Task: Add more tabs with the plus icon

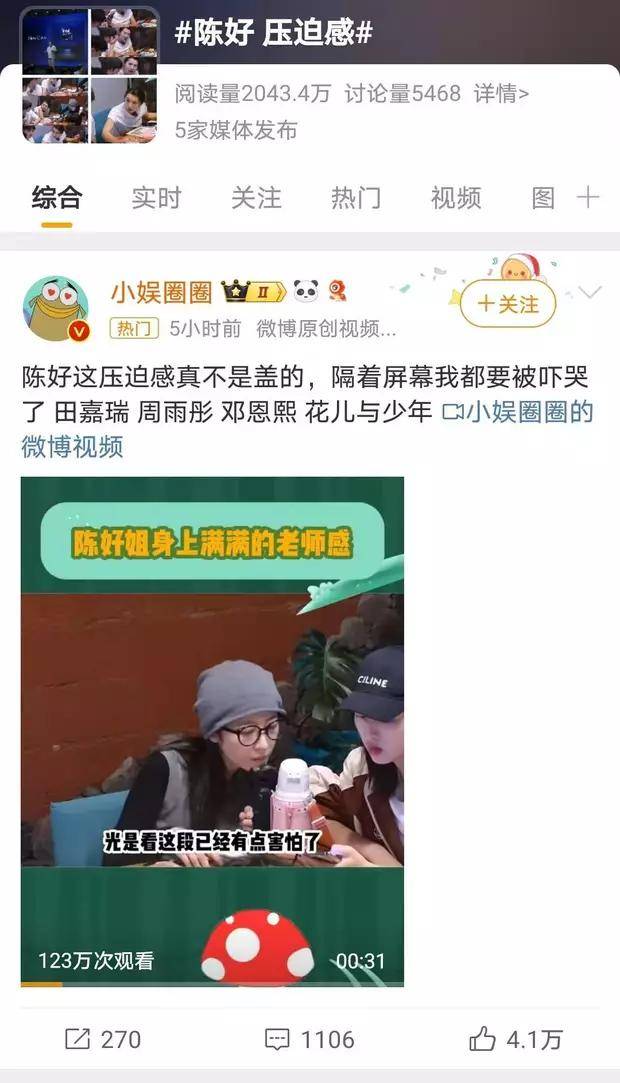Action: tap(588, 197)
